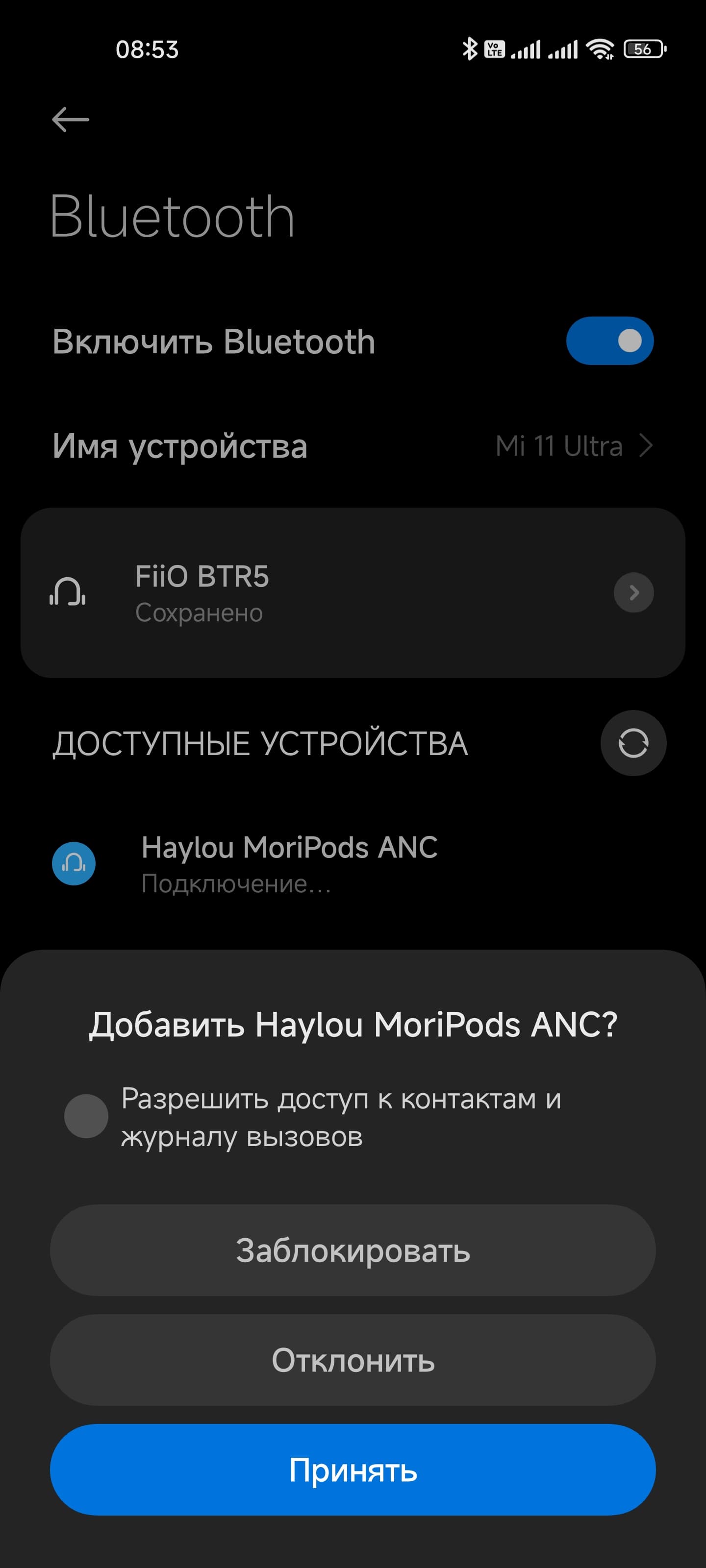Screen dimensions: 706x1568
Task: Decline pairing with Отклонить
Action: (x=353, y=1360)
